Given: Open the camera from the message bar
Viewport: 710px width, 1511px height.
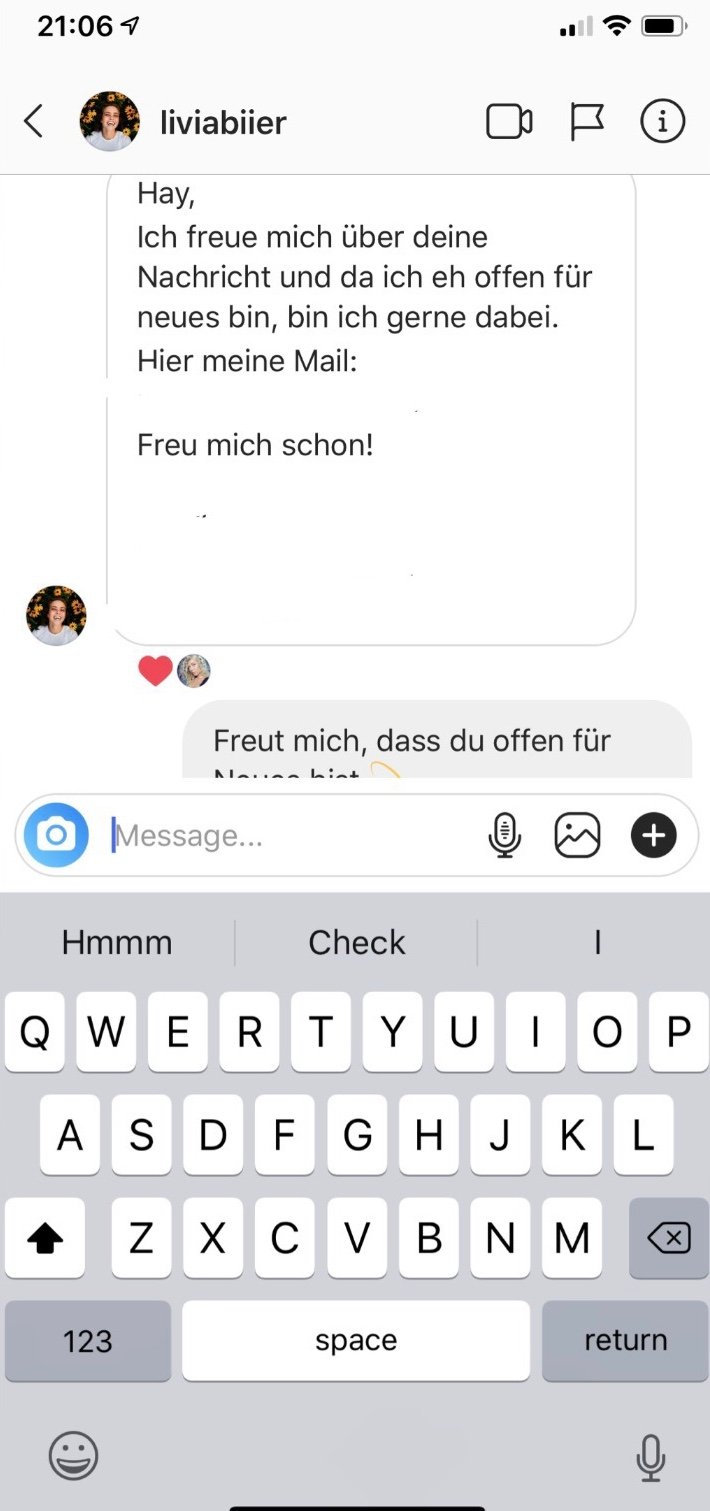Looking at the screenshot, I should 56,834.
